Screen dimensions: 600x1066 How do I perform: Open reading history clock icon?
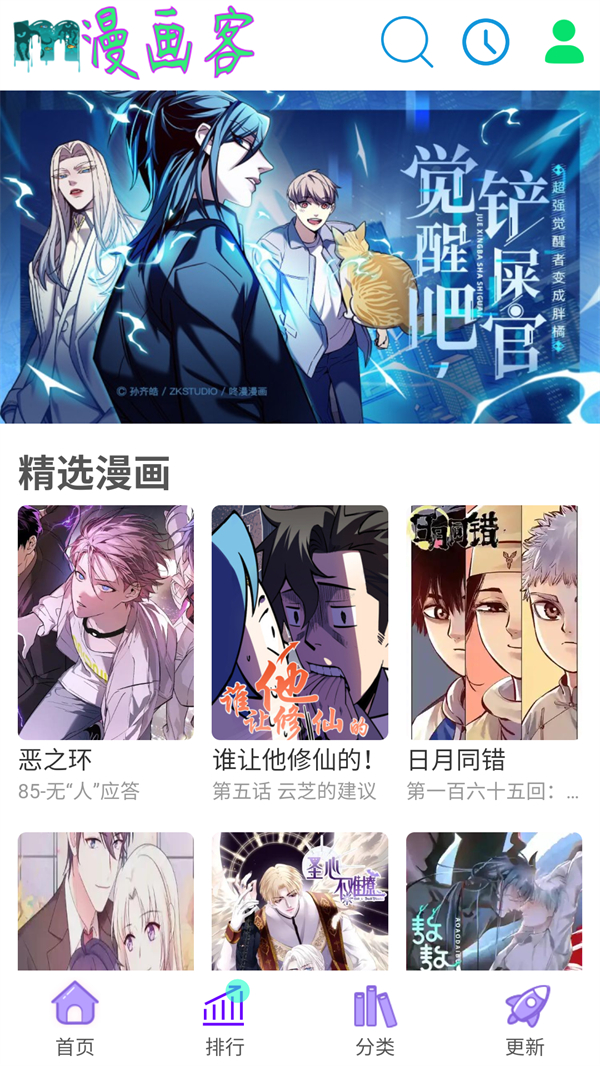click(x=486, y=43)
